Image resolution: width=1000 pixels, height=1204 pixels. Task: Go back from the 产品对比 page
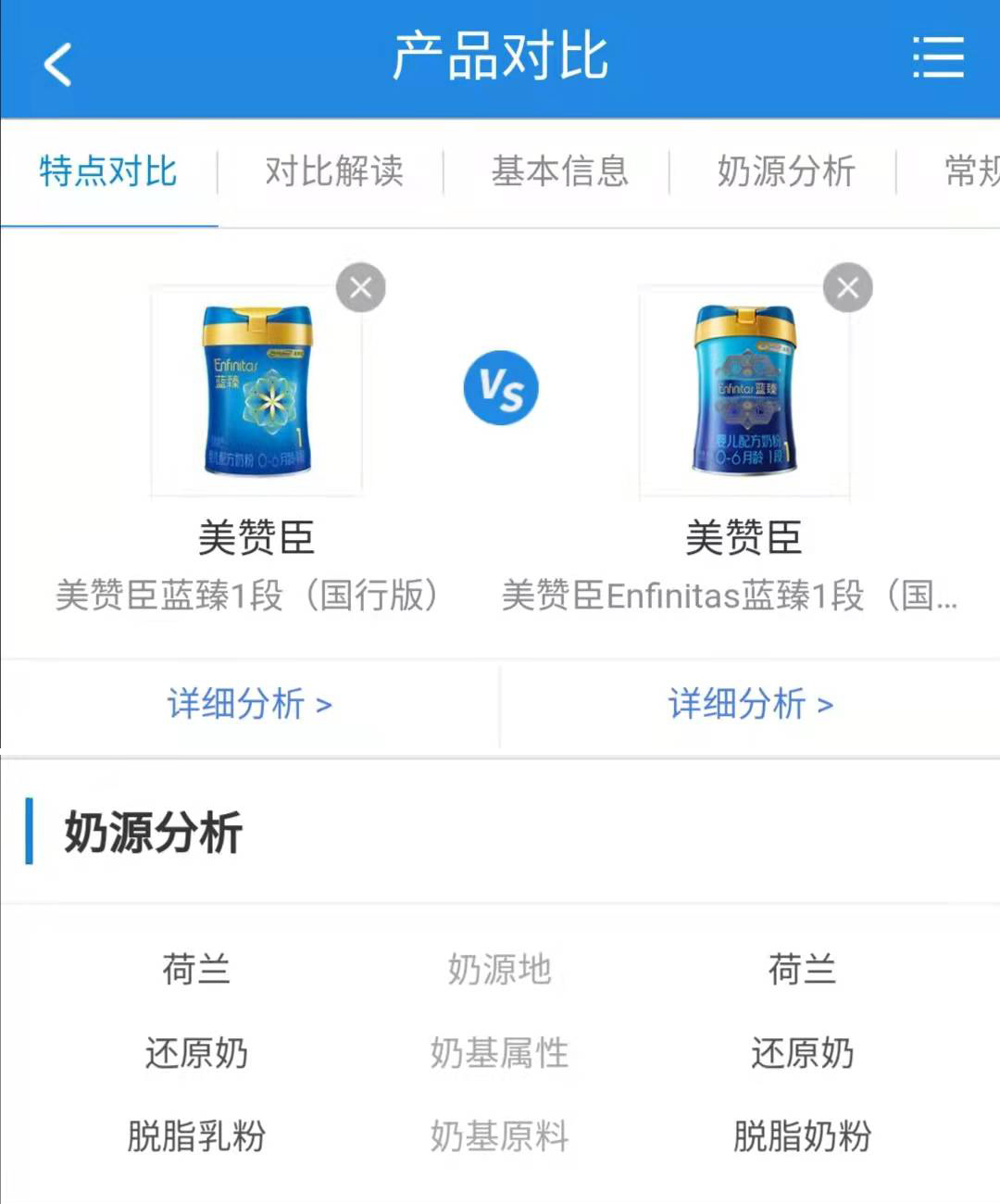57,63
